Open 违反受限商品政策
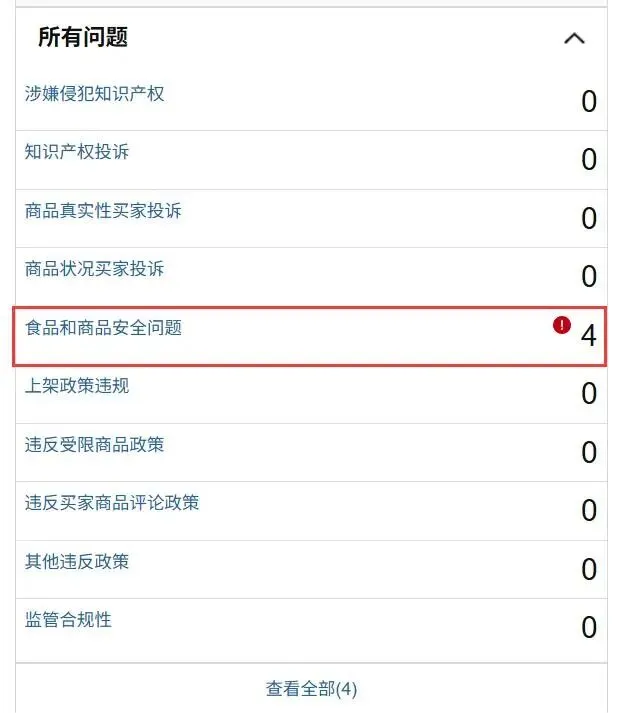Screen dimensions: 637x713 tap(95, 444)
